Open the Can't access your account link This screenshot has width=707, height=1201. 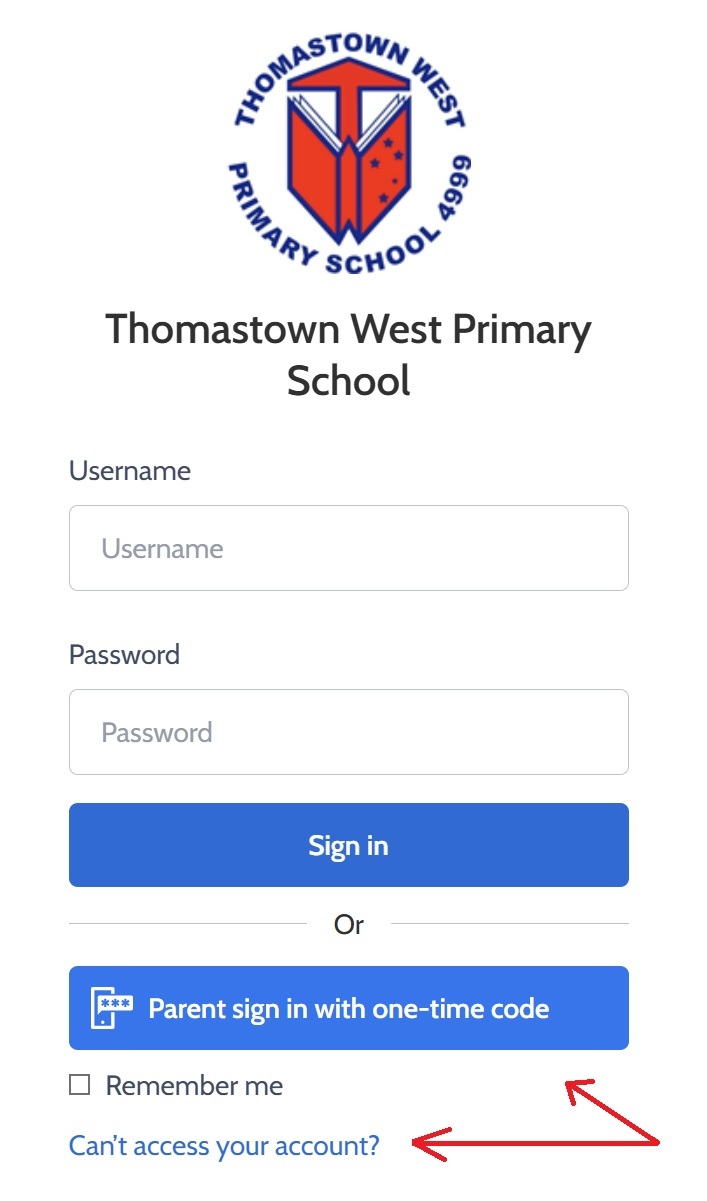(224, 1145)
